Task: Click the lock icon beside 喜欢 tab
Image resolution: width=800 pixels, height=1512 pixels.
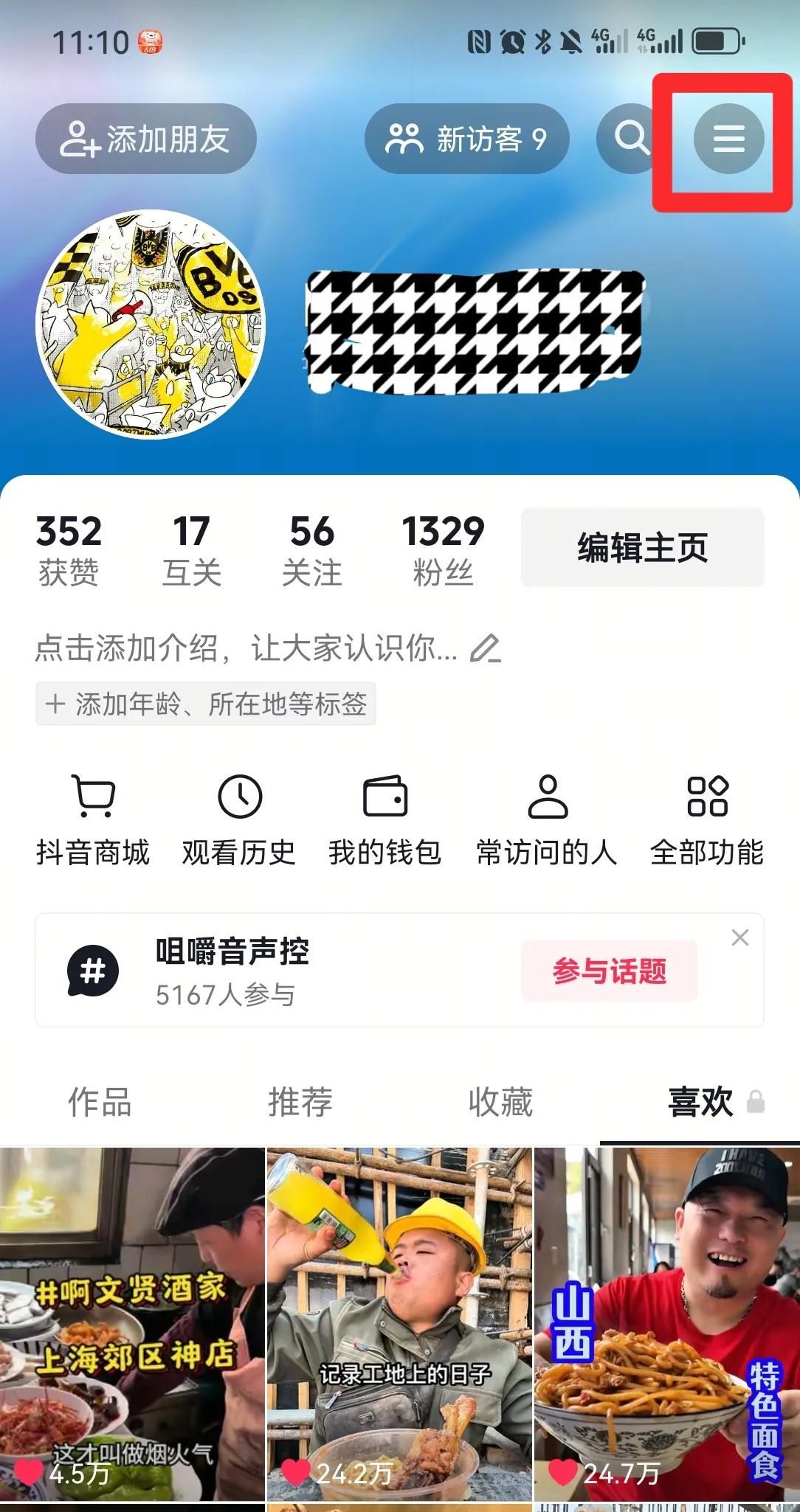Action: tap(756, 1105)
